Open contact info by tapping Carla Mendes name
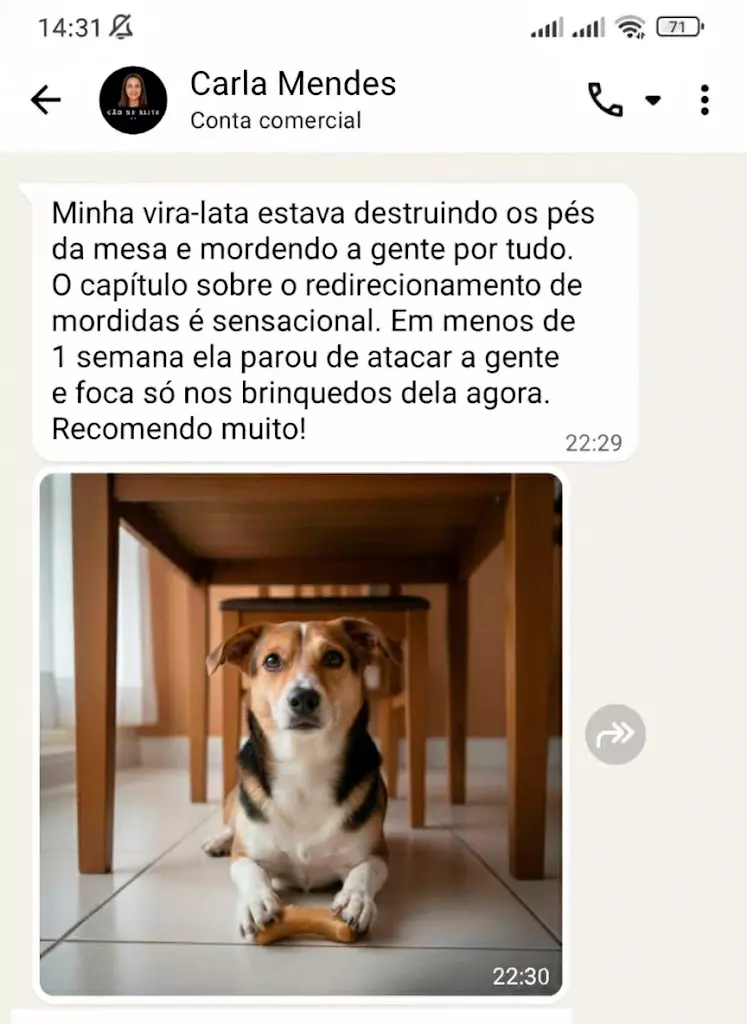Image resolution: width=747 pixels, height=1024 pixels. [x=293, y=84]
